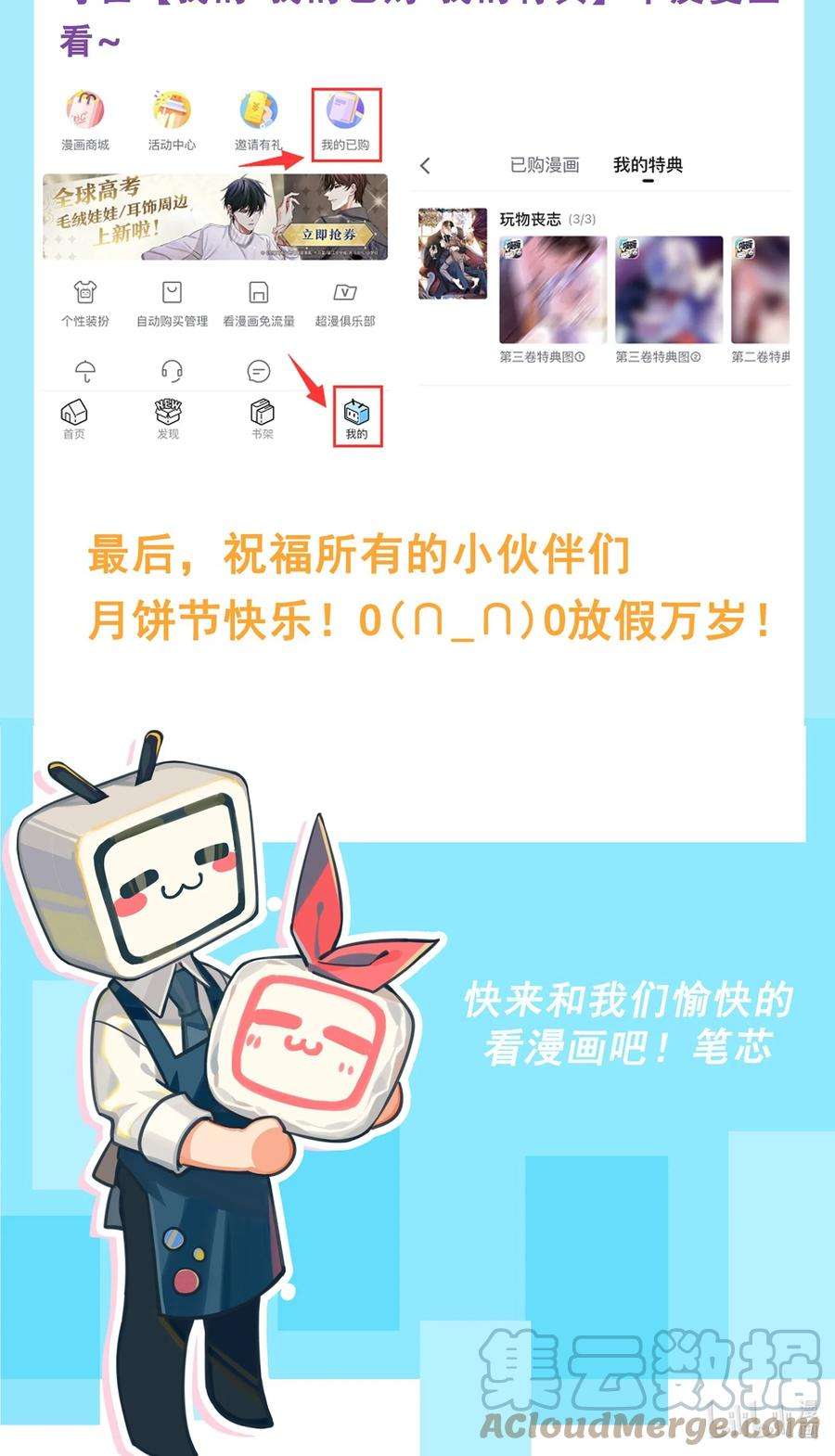
Task: Select the 我的 profile tab
Action: (x=357, y=416)
